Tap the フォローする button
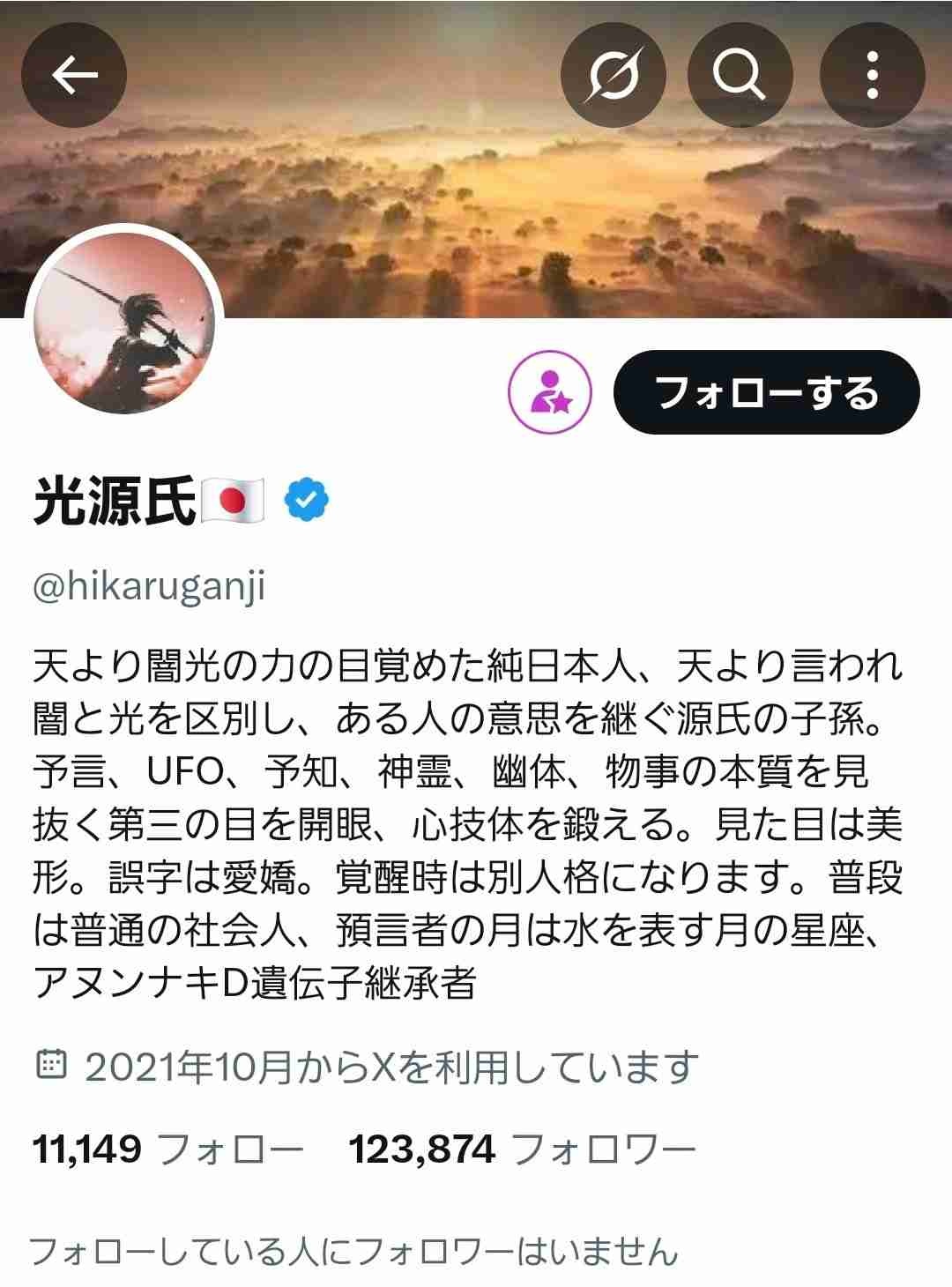 point(766,392)
